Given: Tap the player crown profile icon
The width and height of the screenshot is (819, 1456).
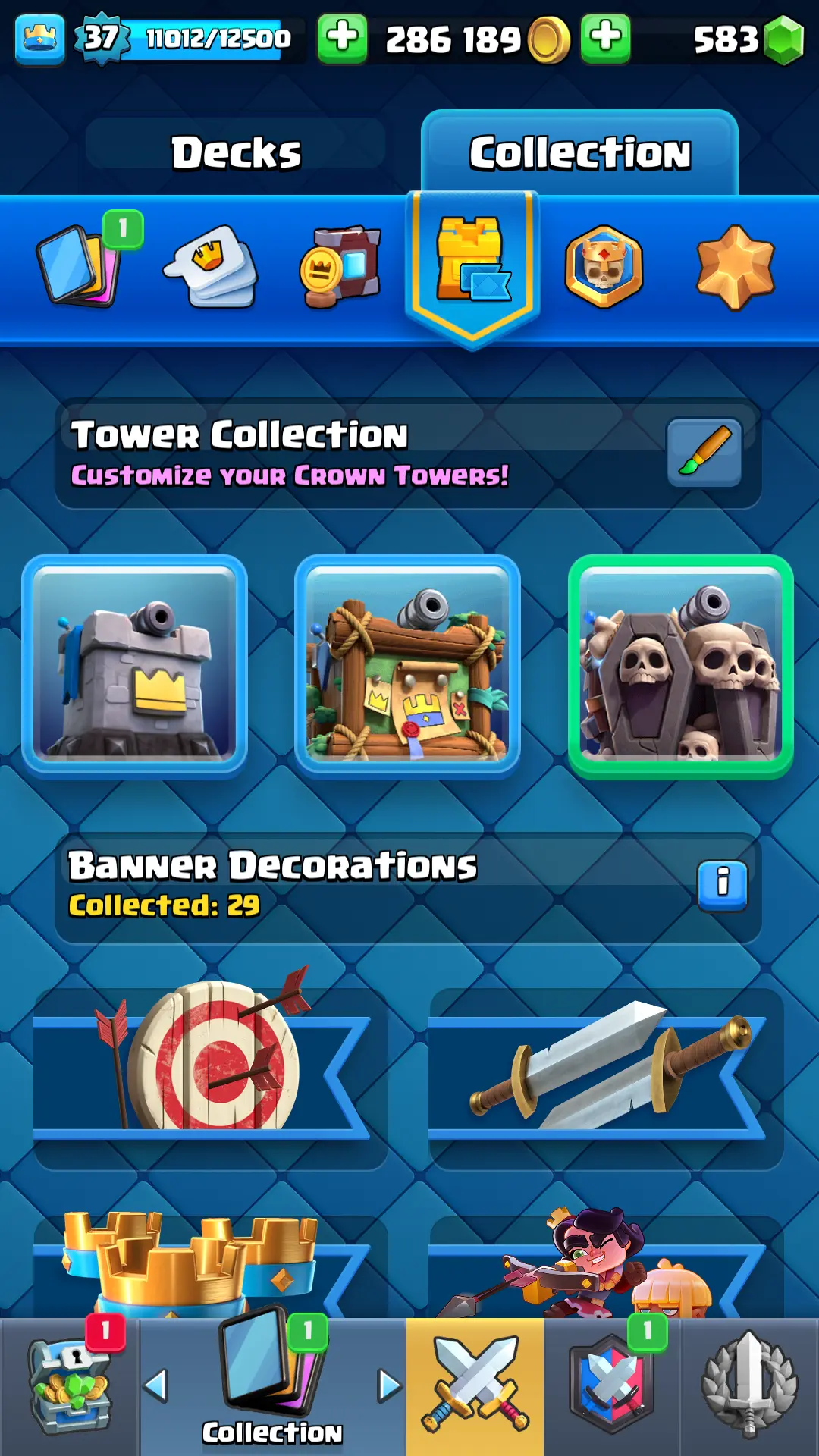Looking at the screenshot, I should [39, 38].
